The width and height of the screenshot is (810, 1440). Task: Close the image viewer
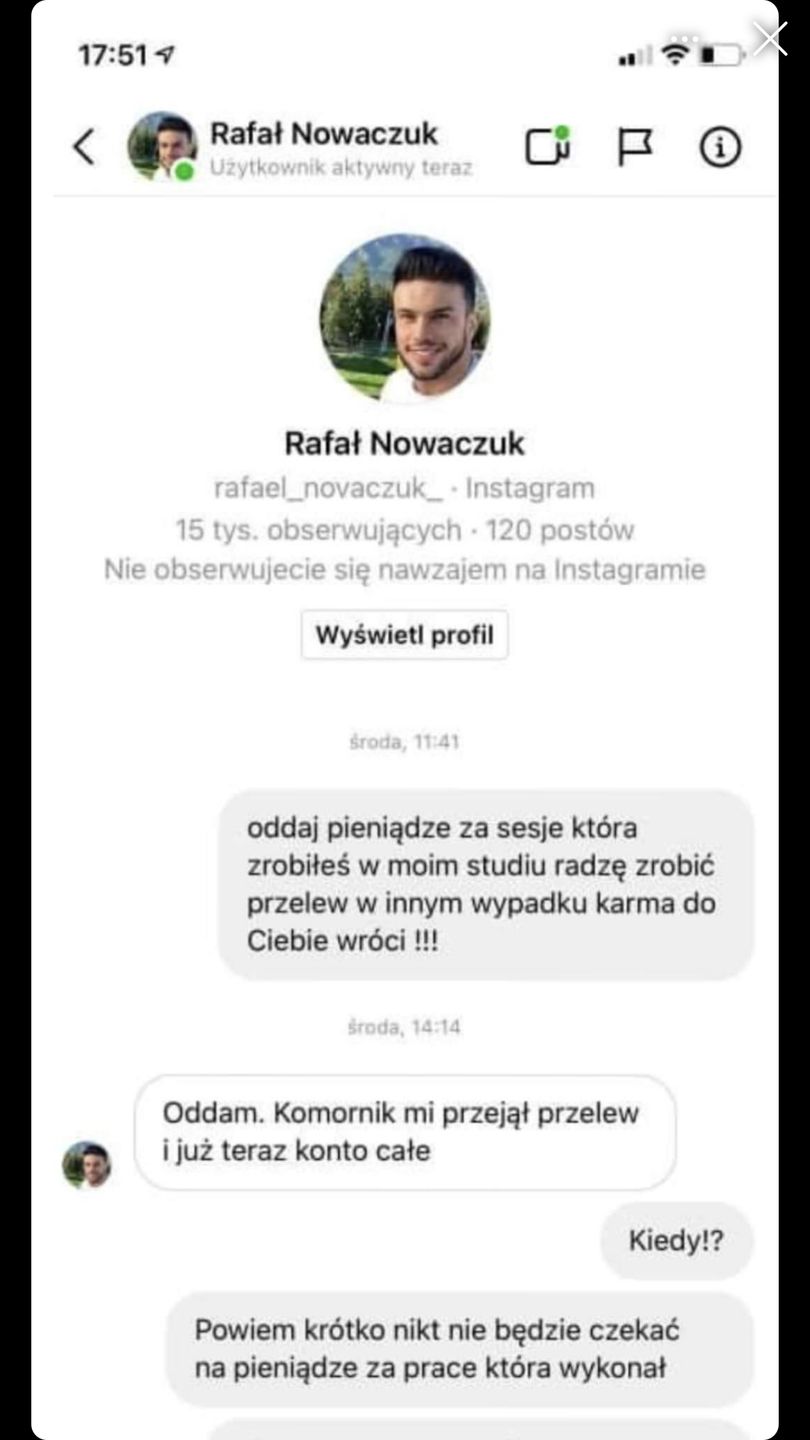click(770, 38)
